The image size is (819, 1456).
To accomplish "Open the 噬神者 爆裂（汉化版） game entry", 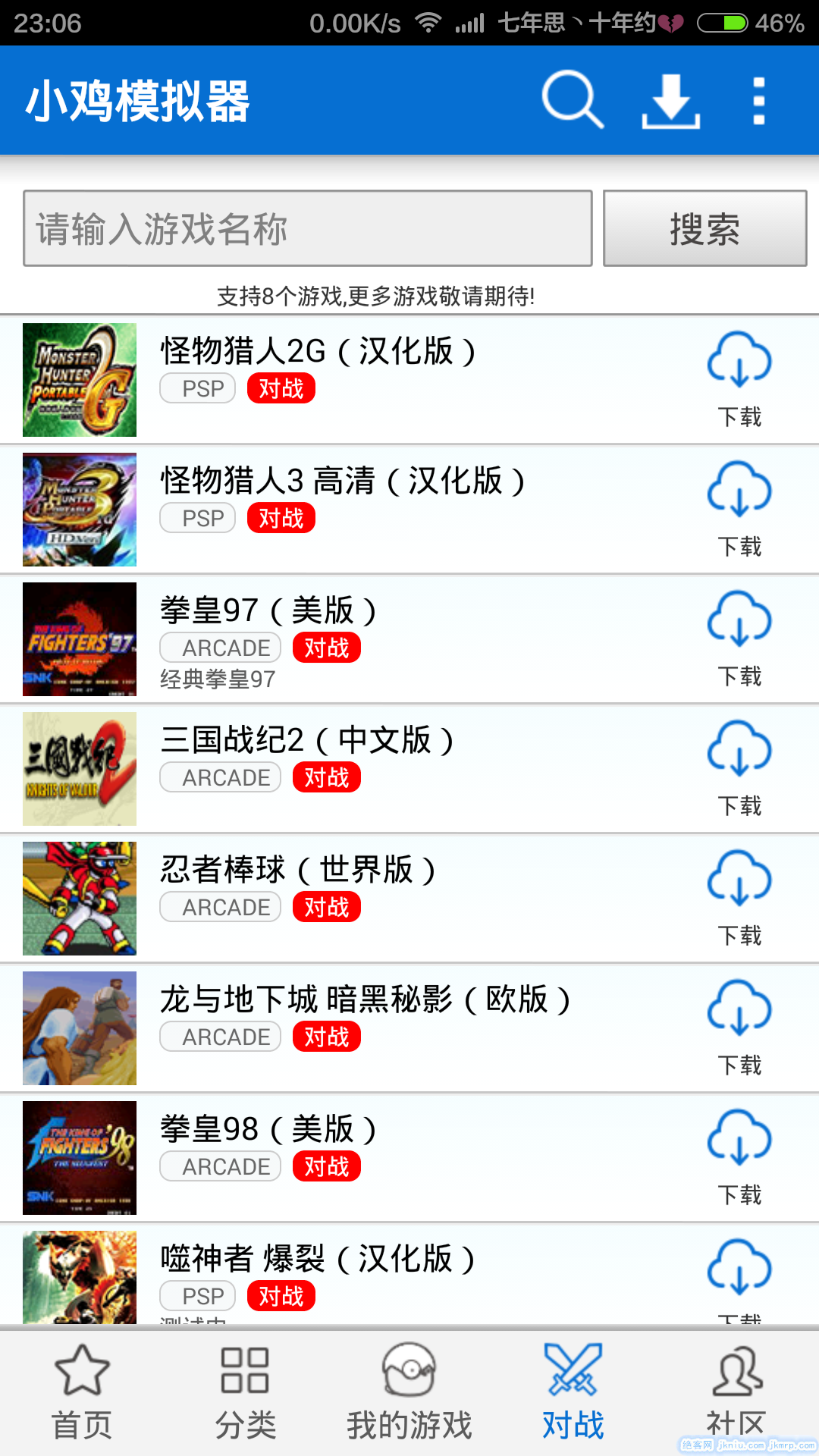I will click(317, 1260).
